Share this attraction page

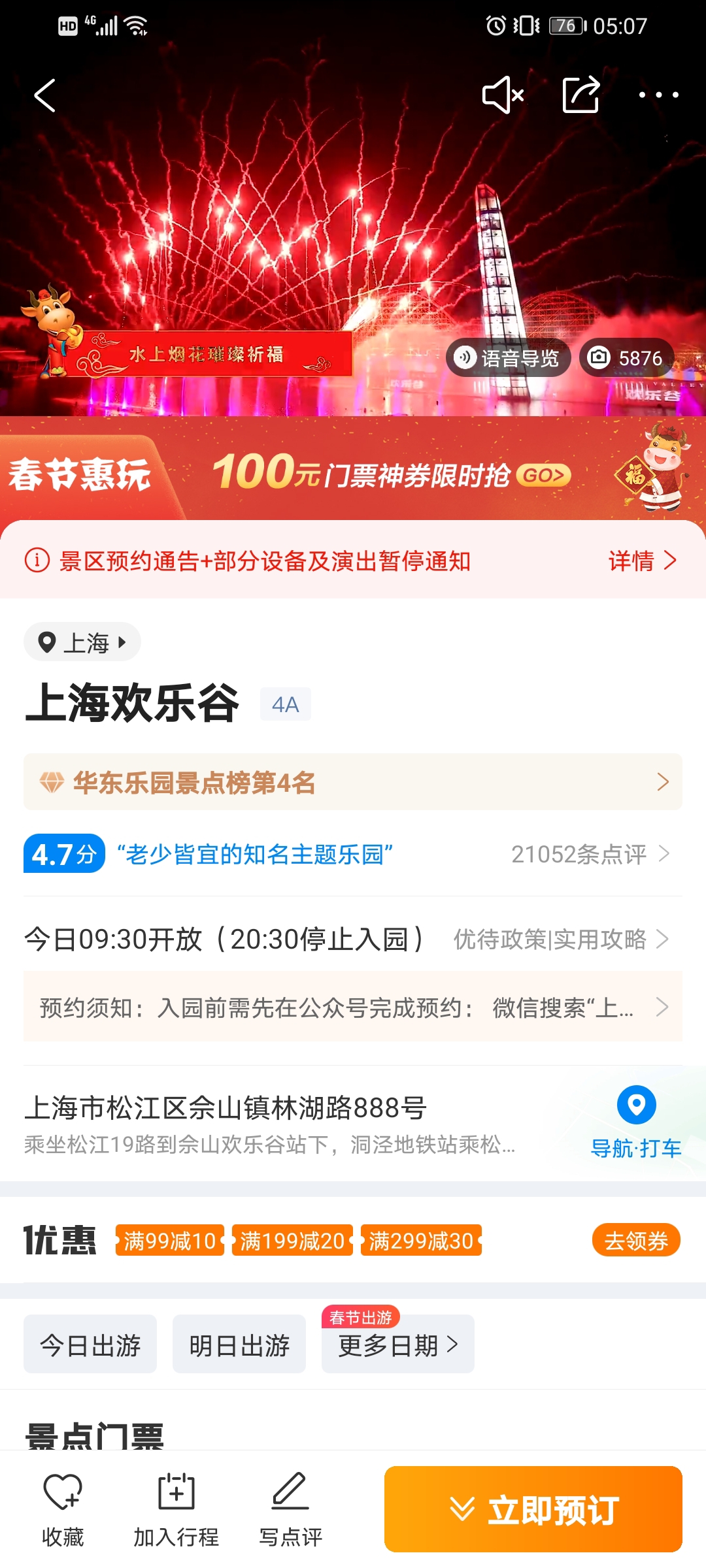coord(581,95)
